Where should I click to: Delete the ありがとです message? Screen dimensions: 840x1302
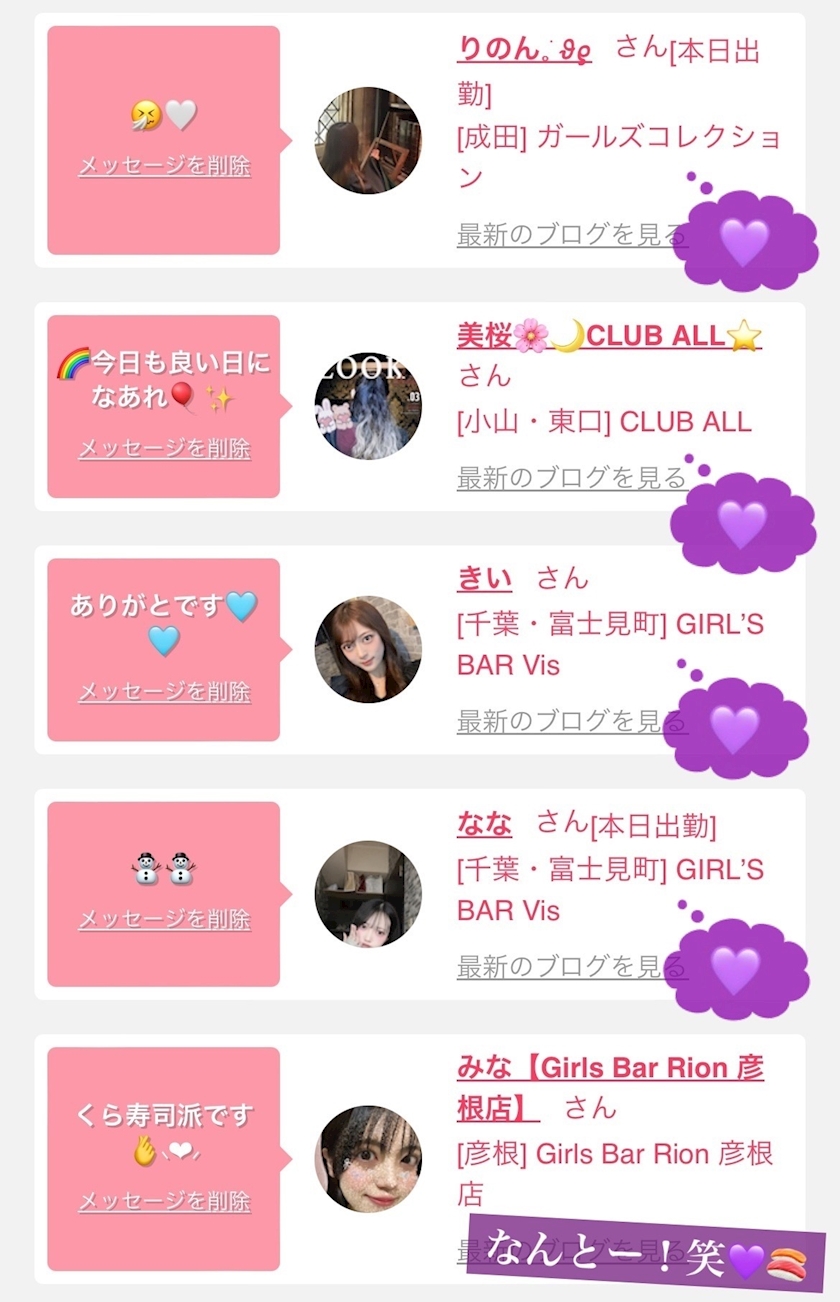pos(164,692)
